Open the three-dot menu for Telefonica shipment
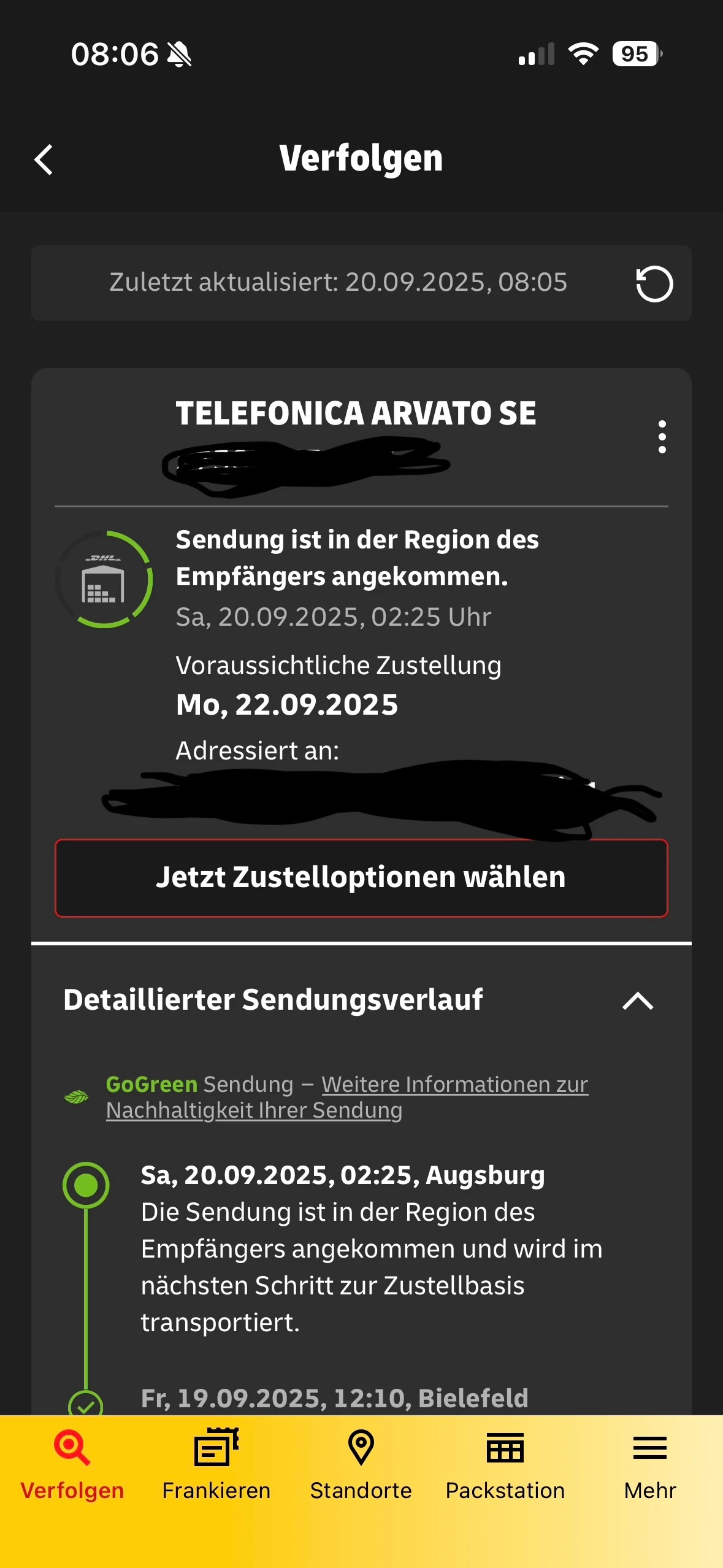Screen dimensions: 723x1568 coord(662,437)
